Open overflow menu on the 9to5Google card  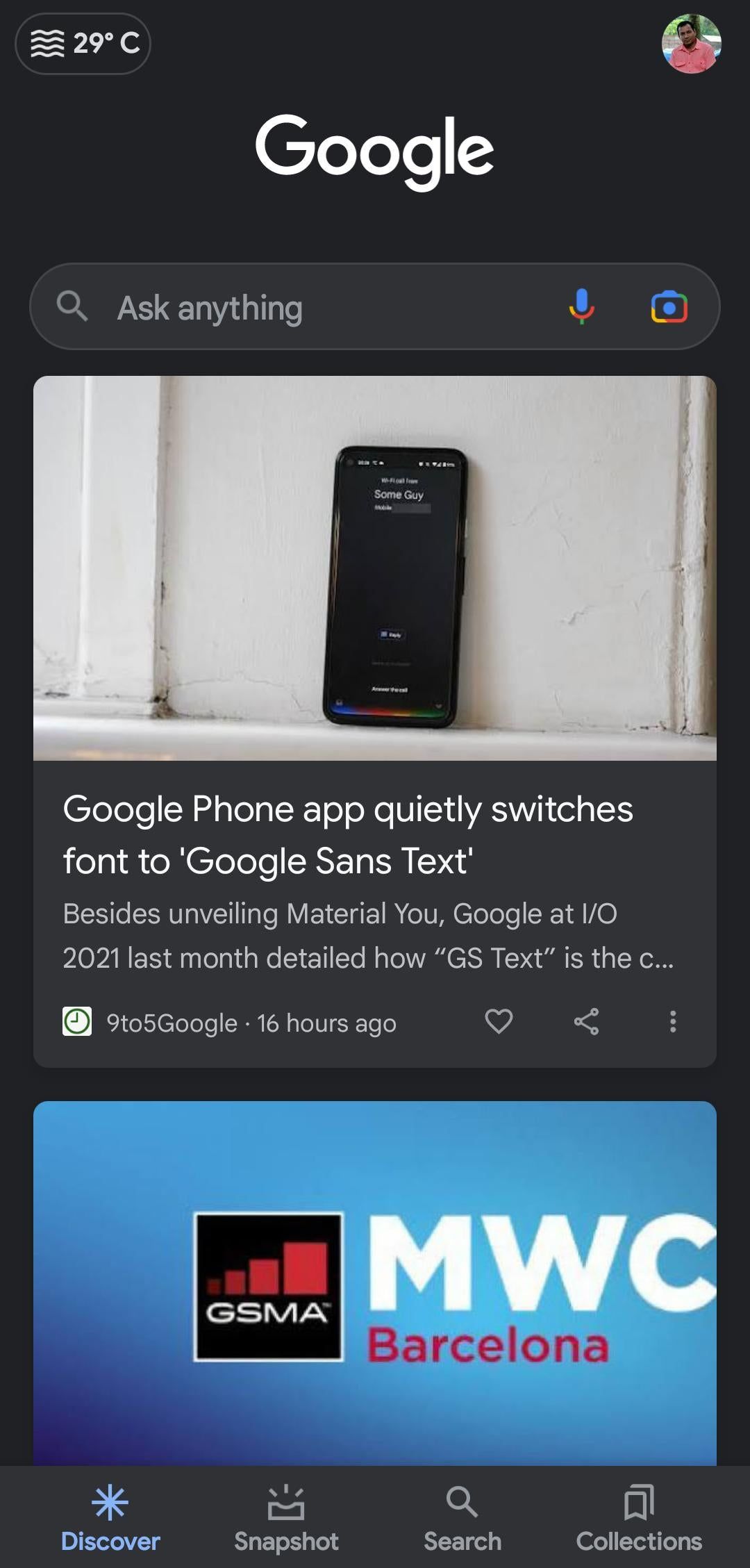pos(672,1021)
